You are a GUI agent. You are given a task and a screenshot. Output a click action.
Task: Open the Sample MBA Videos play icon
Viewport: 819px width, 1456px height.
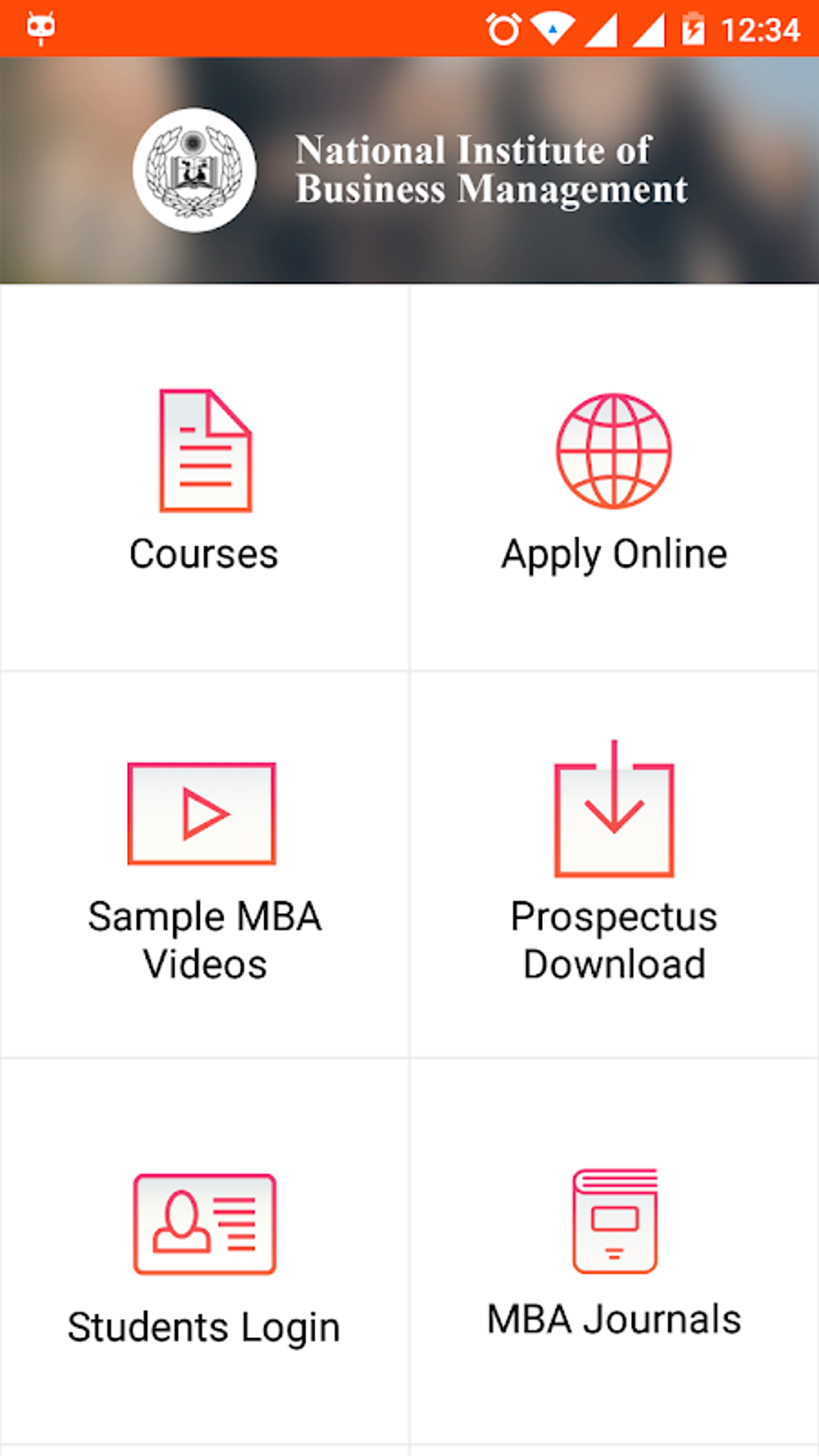tap(203, 814)
